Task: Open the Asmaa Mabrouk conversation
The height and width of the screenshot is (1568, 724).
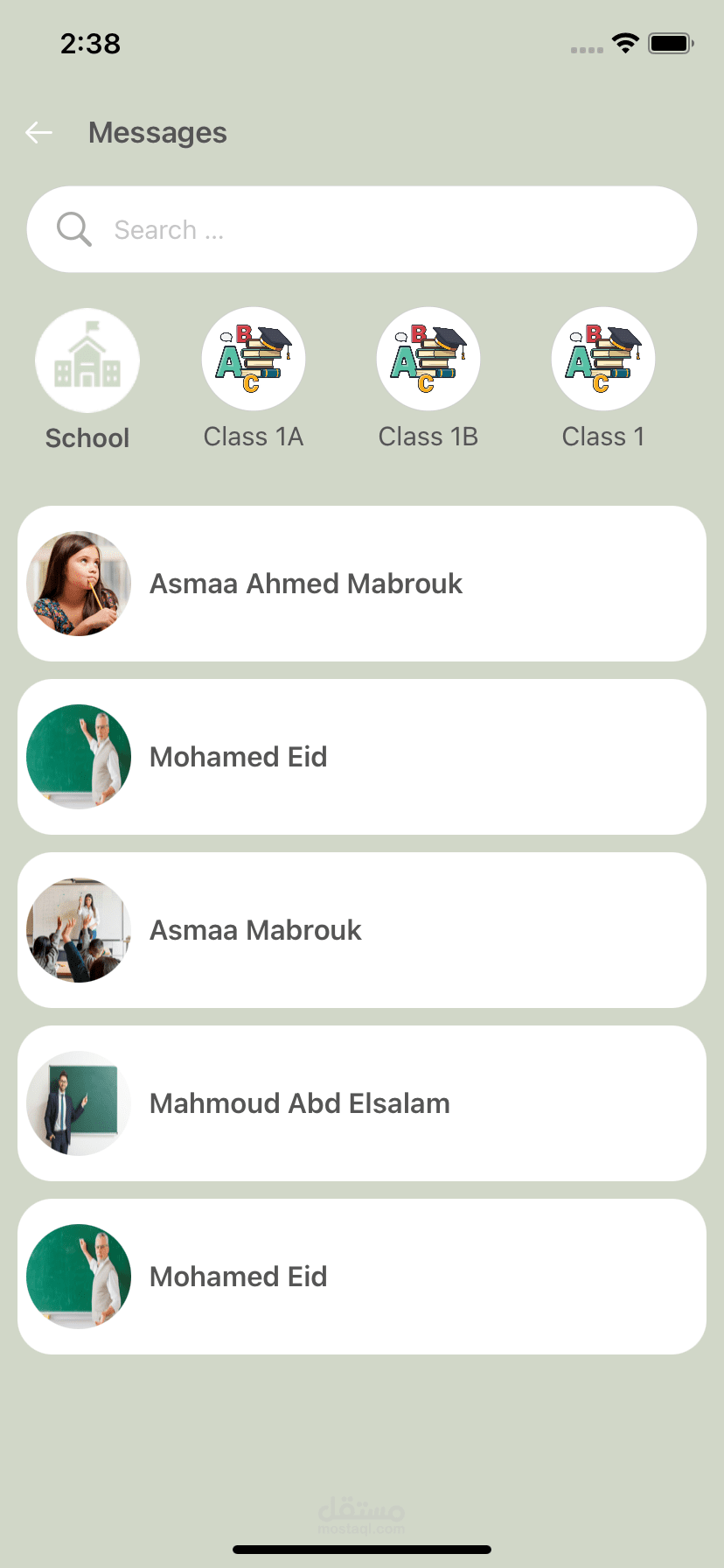Action: [x=362, y=930]
